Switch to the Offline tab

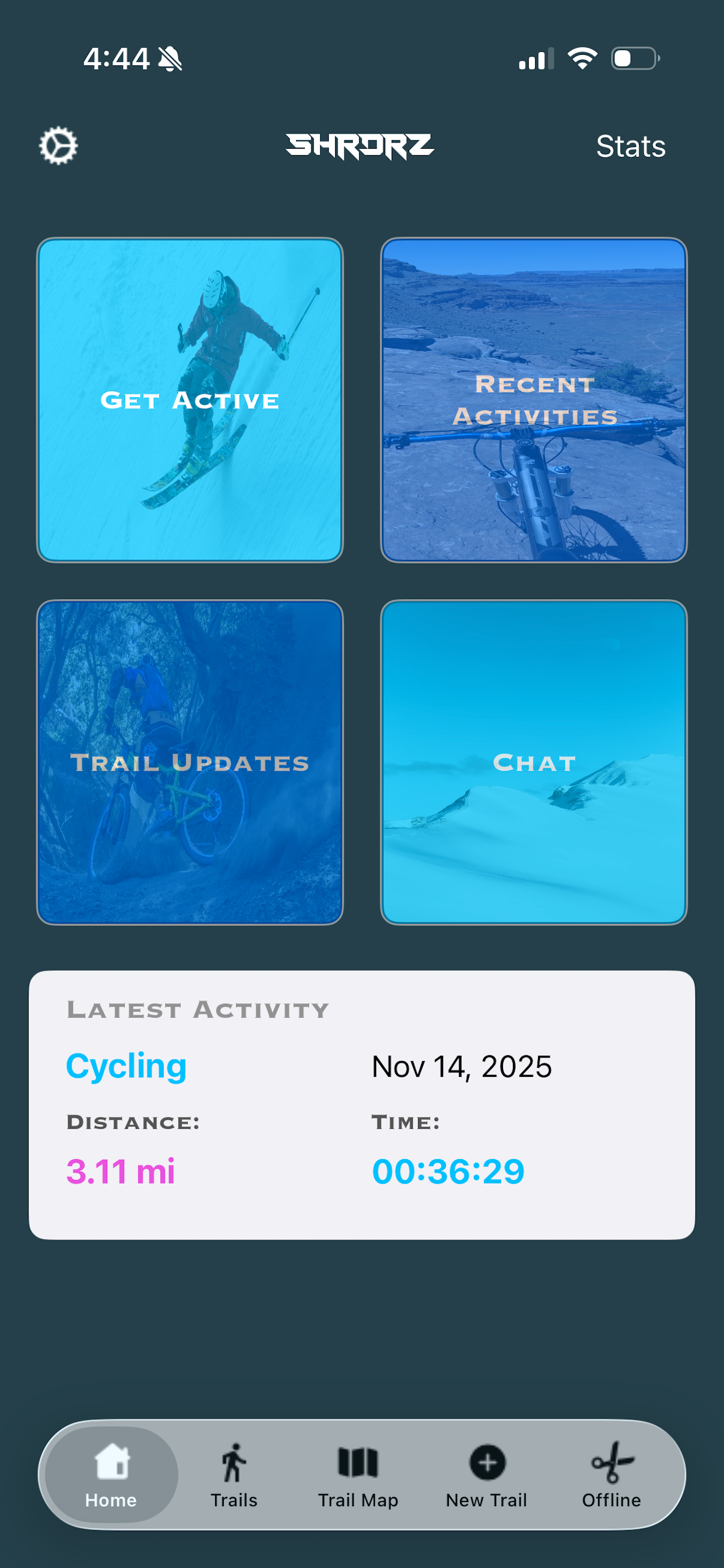[611, 1474]
